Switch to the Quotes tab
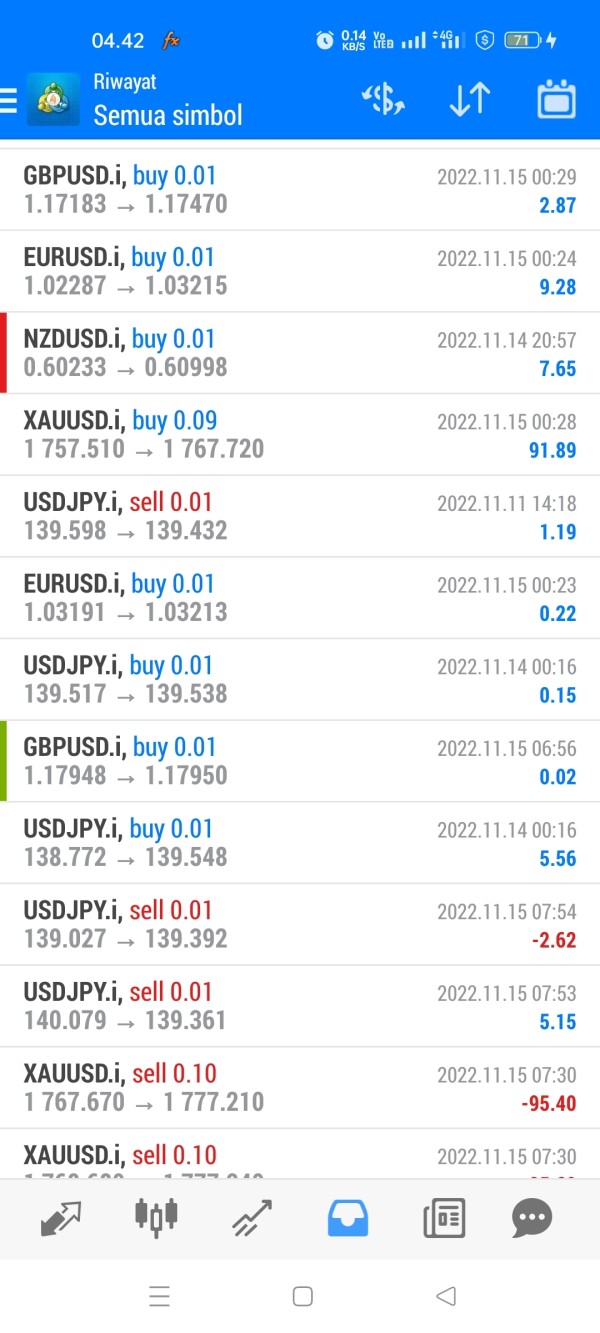 tap(61, 1218)
